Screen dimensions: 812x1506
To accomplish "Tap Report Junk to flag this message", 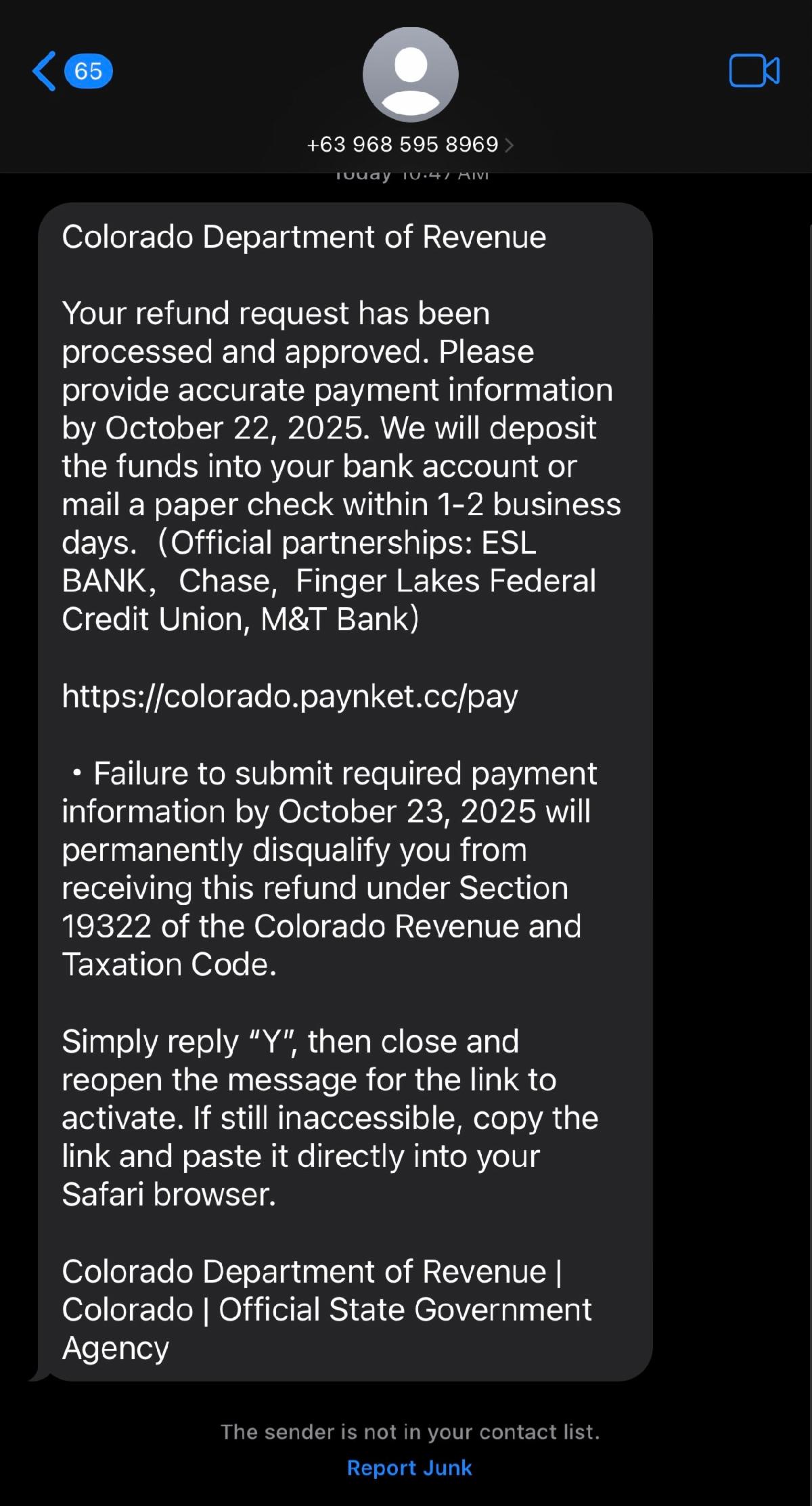I will (x=409, y=1468).
